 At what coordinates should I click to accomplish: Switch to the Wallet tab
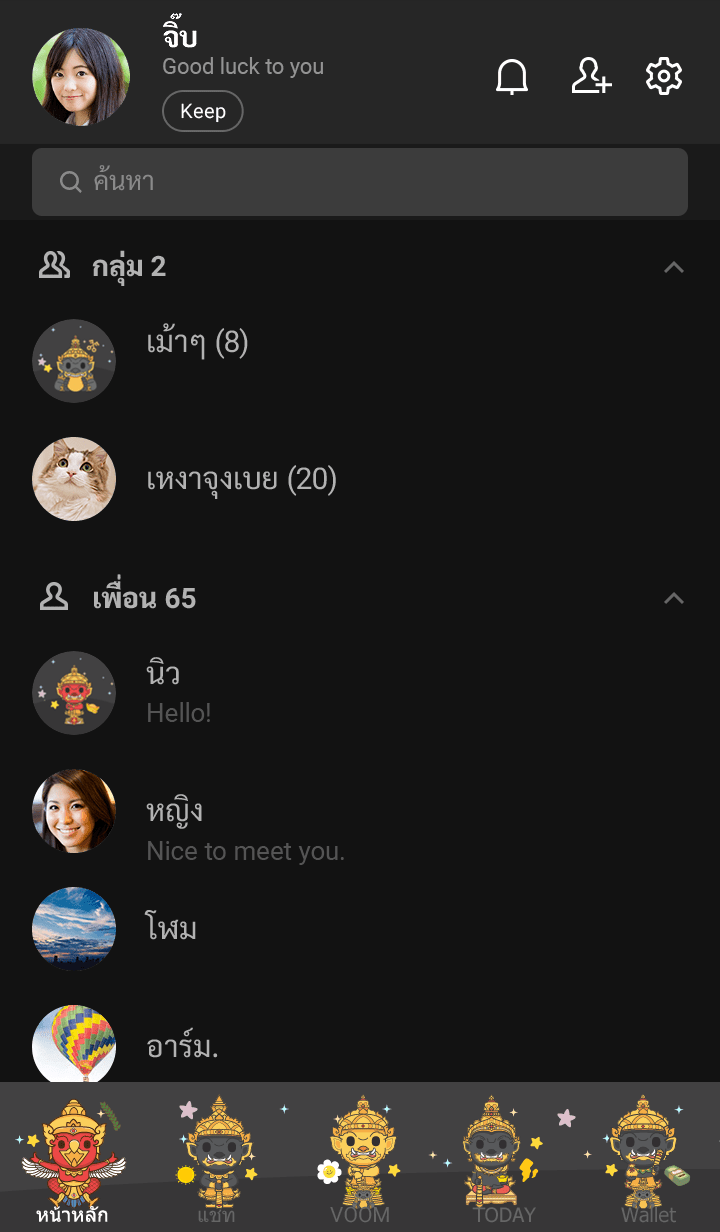[648, 1160]
